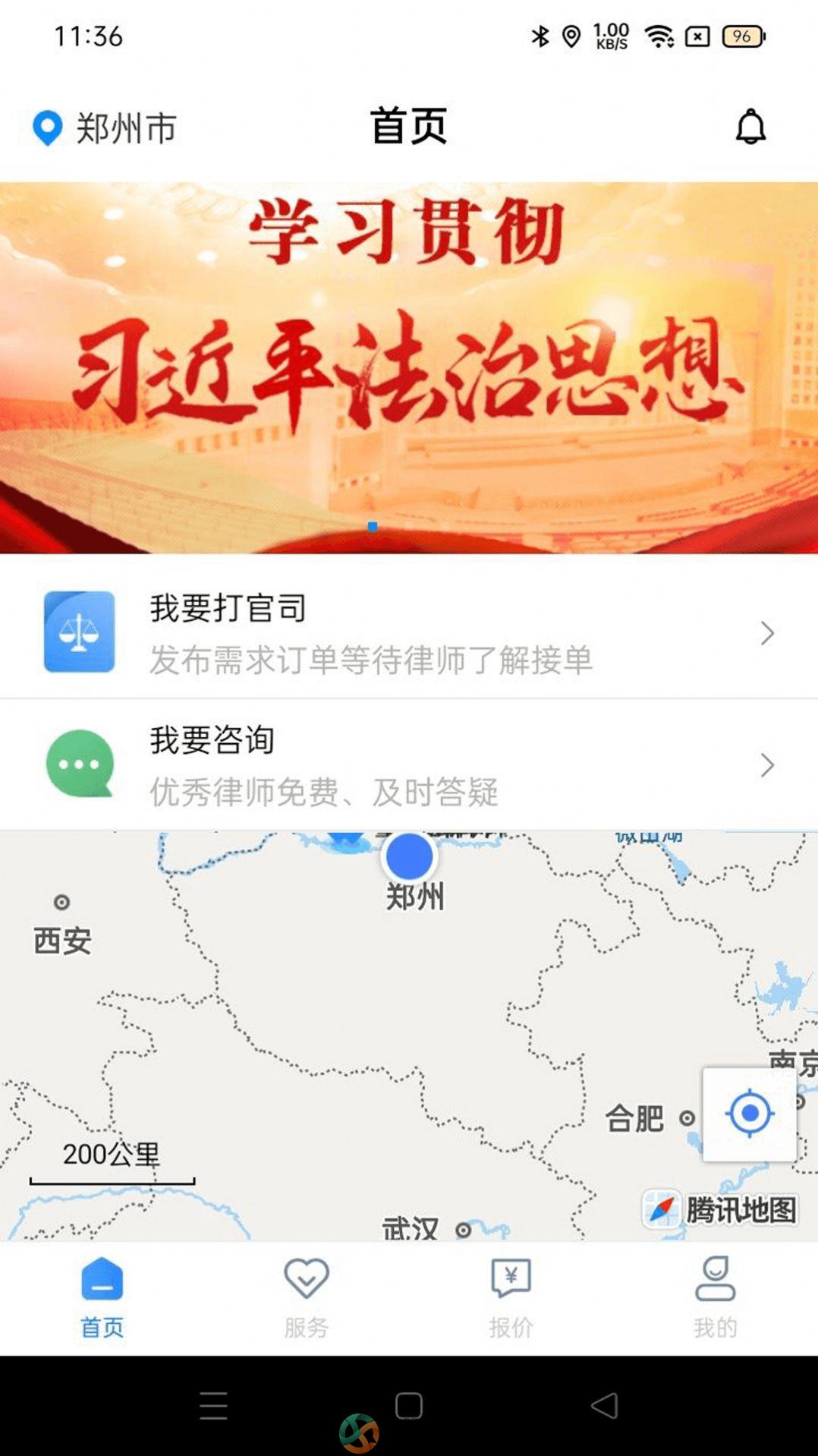Viewport: 818px width, 1456px height.
Task: Go back with the system back button
Action: click(x=605, y=1406)
